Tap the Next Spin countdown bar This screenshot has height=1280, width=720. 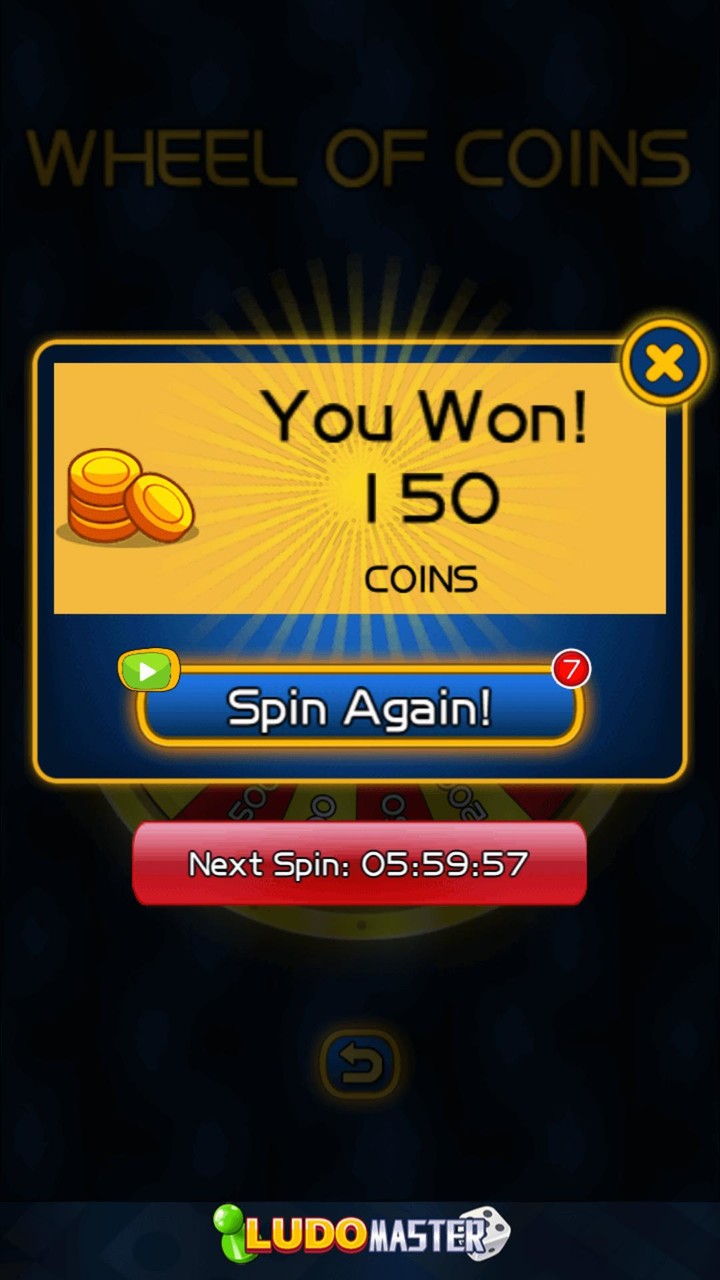point(360,863)
